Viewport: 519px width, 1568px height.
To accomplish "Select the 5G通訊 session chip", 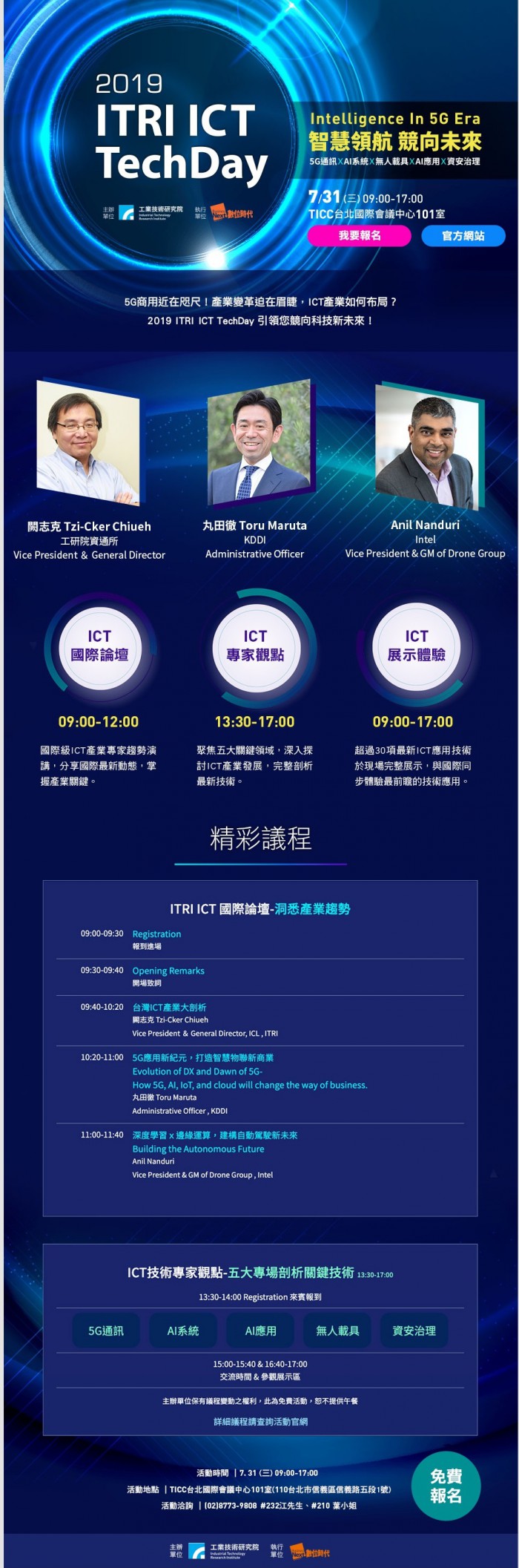I will pyautogui.click(x=106, y=1331).
